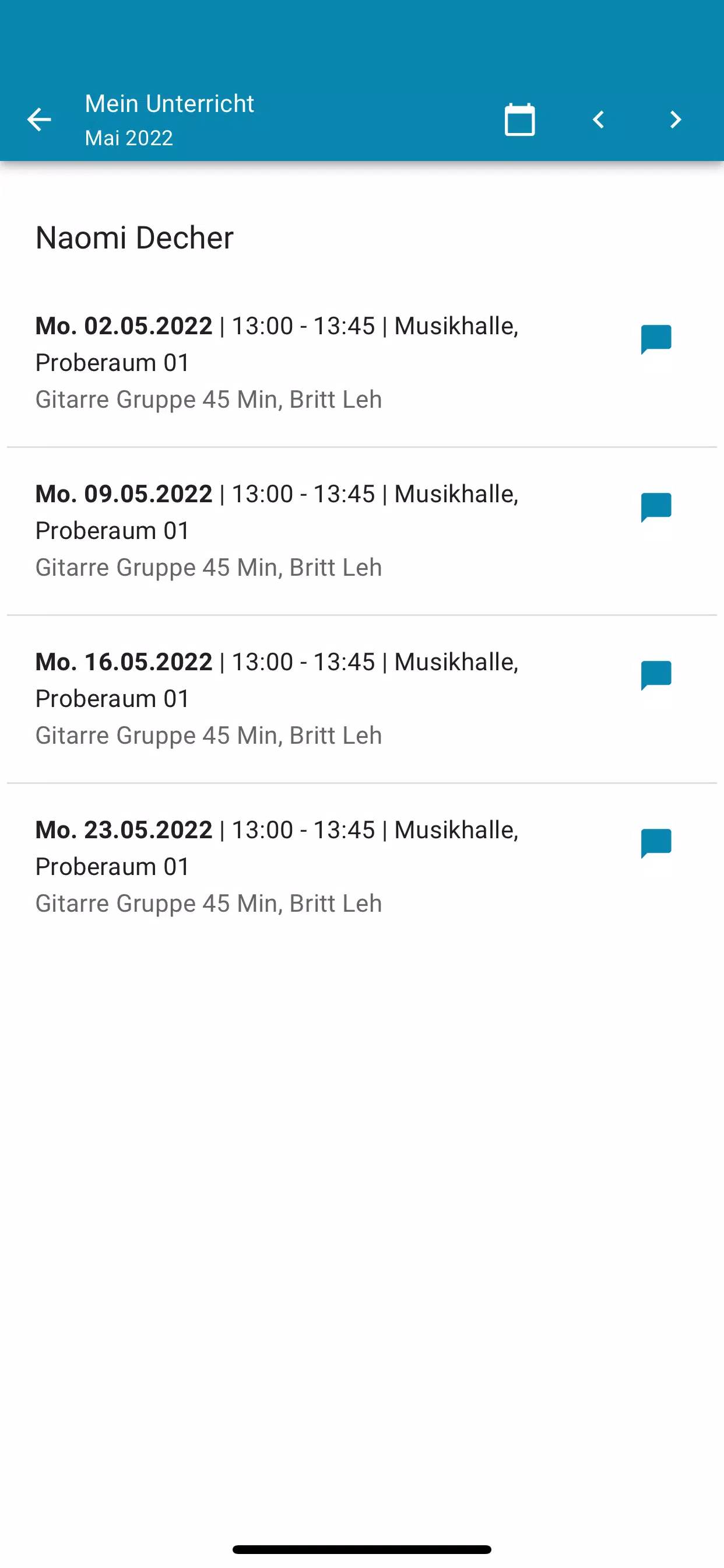Open the lesson on Mo. 09.05.2022
This screenshot has width=724, height=1568.
coord(362,531)
